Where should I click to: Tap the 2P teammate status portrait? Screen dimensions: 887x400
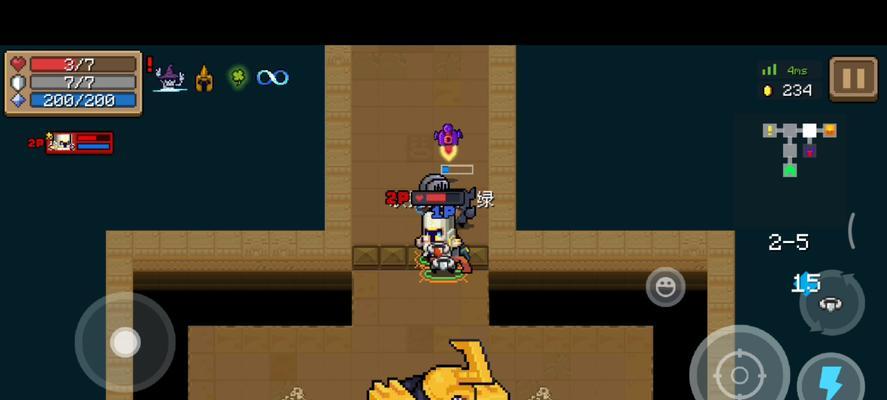click(64, 143)
